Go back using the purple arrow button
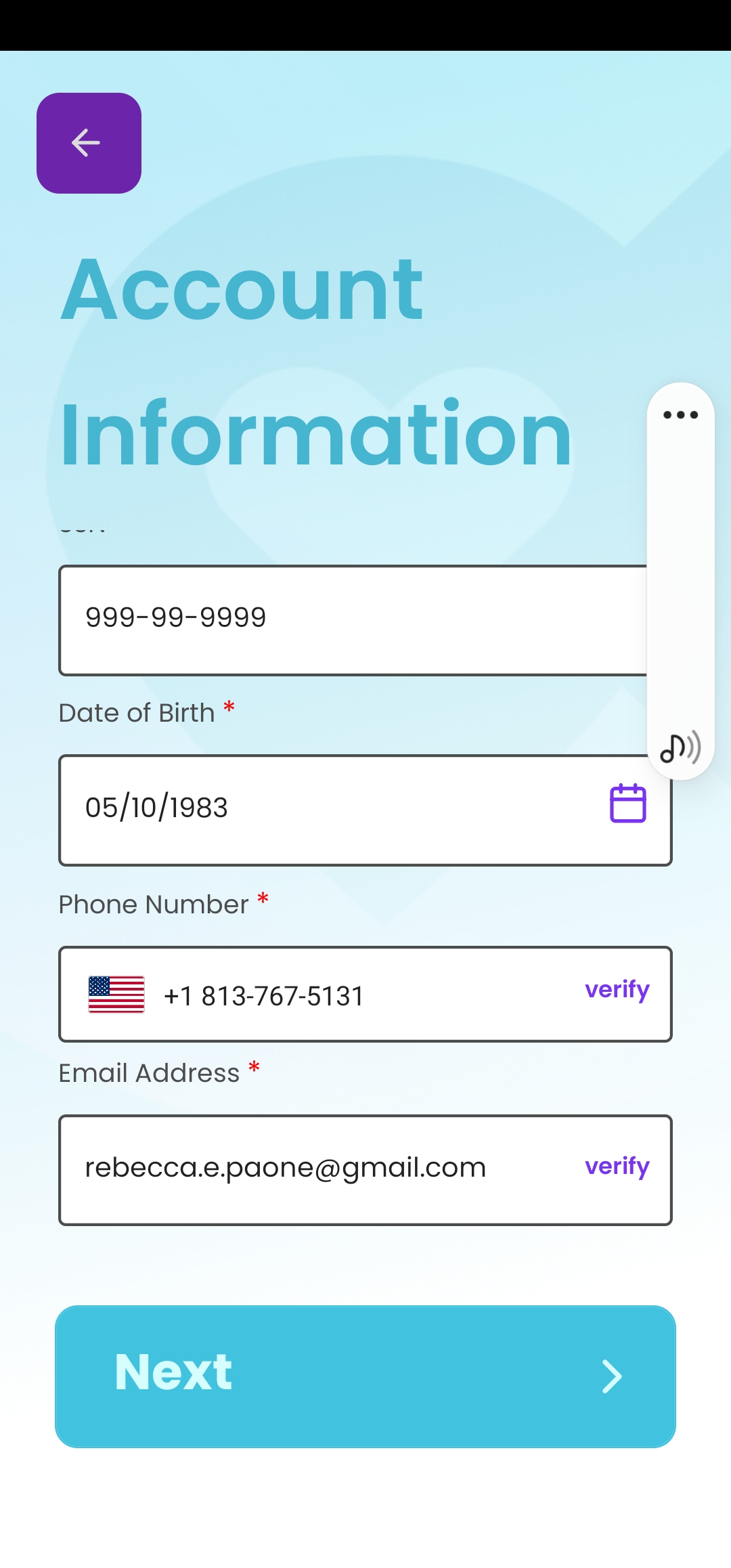 coord(89,143)
